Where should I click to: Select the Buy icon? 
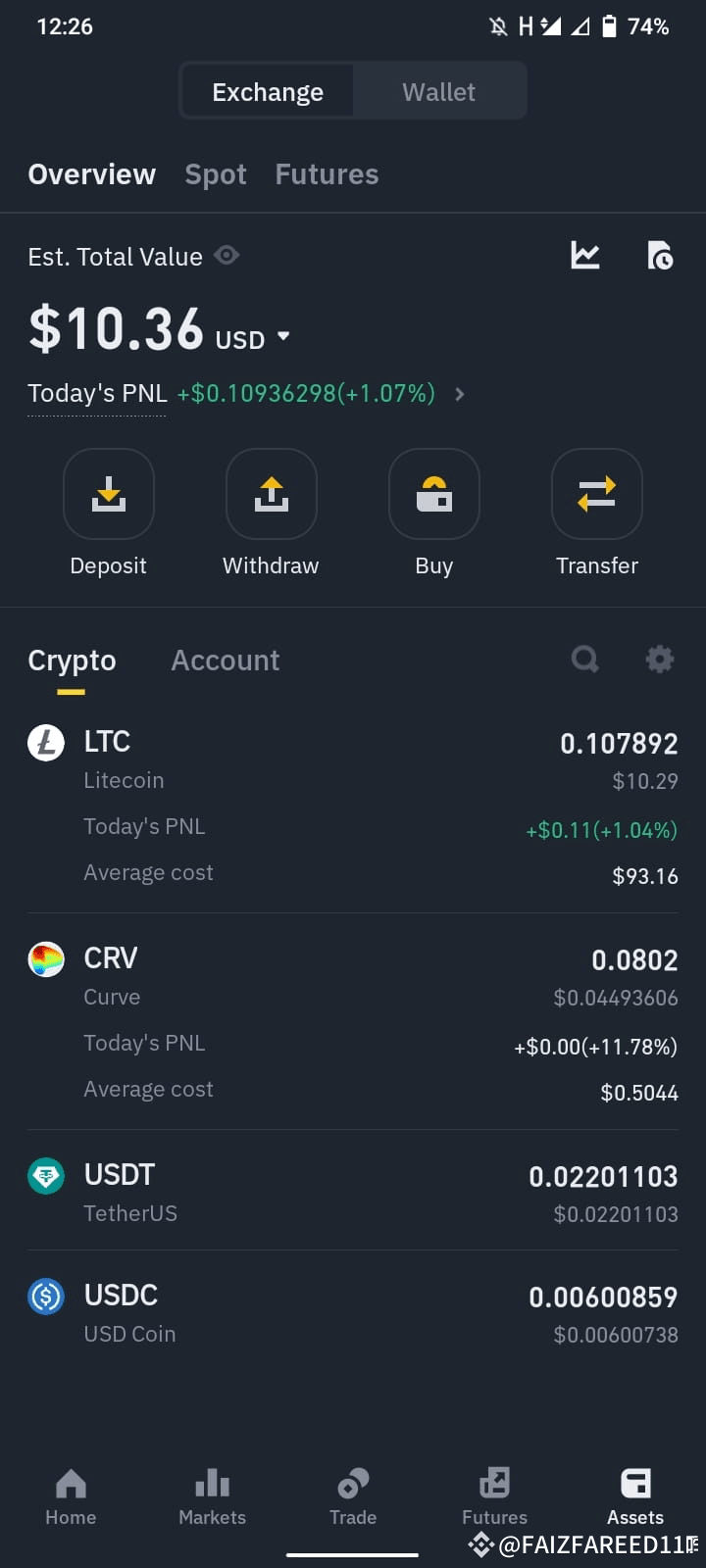pos(433,494)
